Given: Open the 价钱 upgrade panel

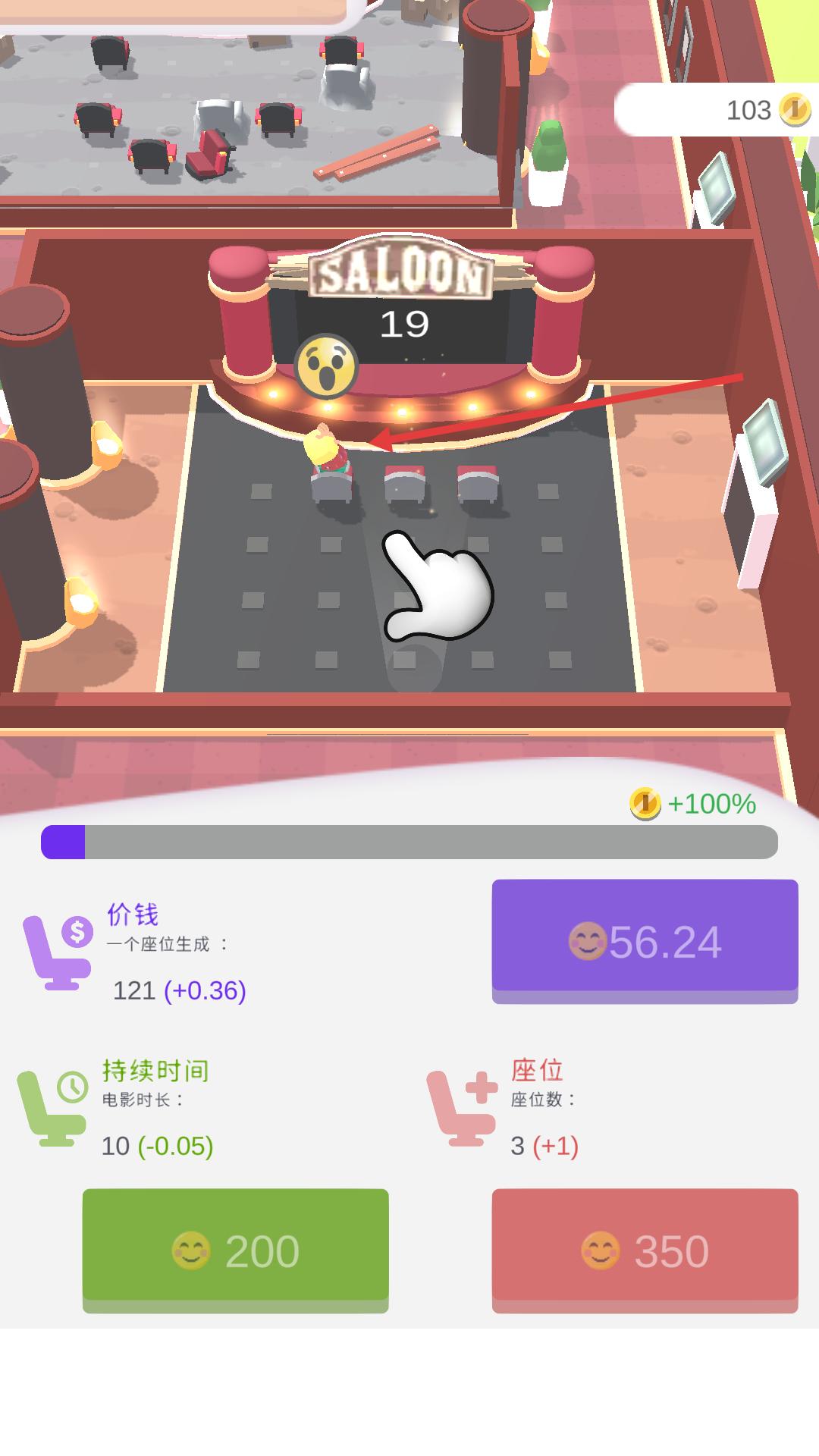Looking at the screenshot, I should (135, 915).
